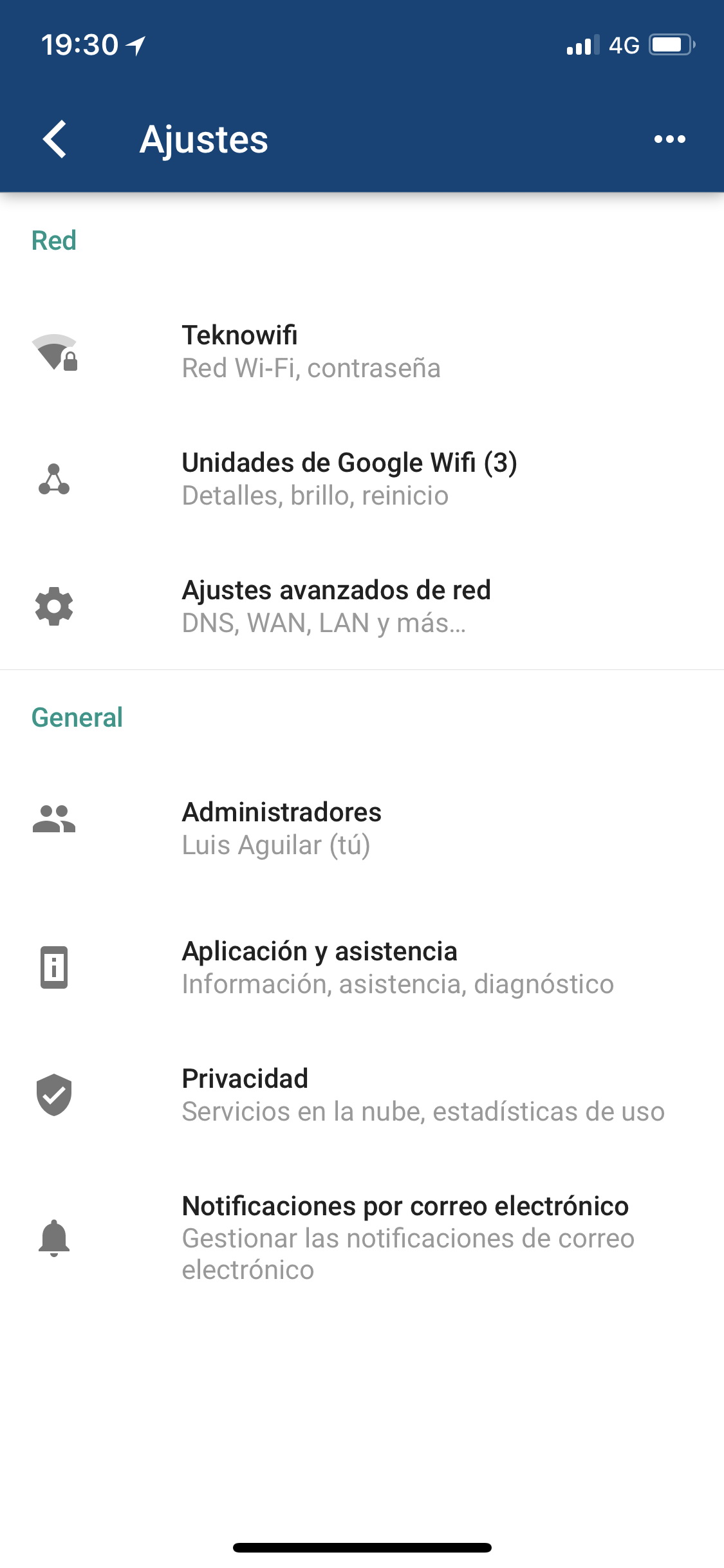
Task: Open the three-dot overflow menu
Action: point(669,139)
